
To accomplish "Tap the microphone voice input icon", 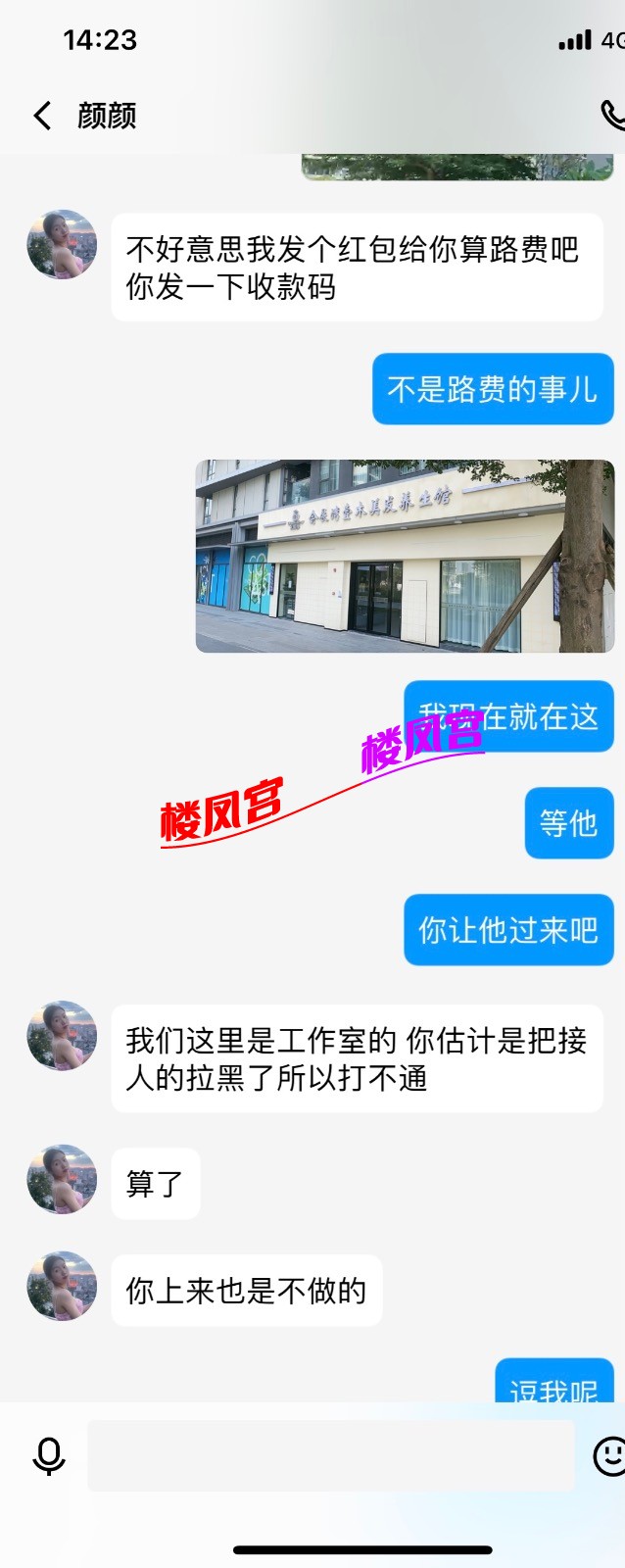I will [x=49, y=1456].
